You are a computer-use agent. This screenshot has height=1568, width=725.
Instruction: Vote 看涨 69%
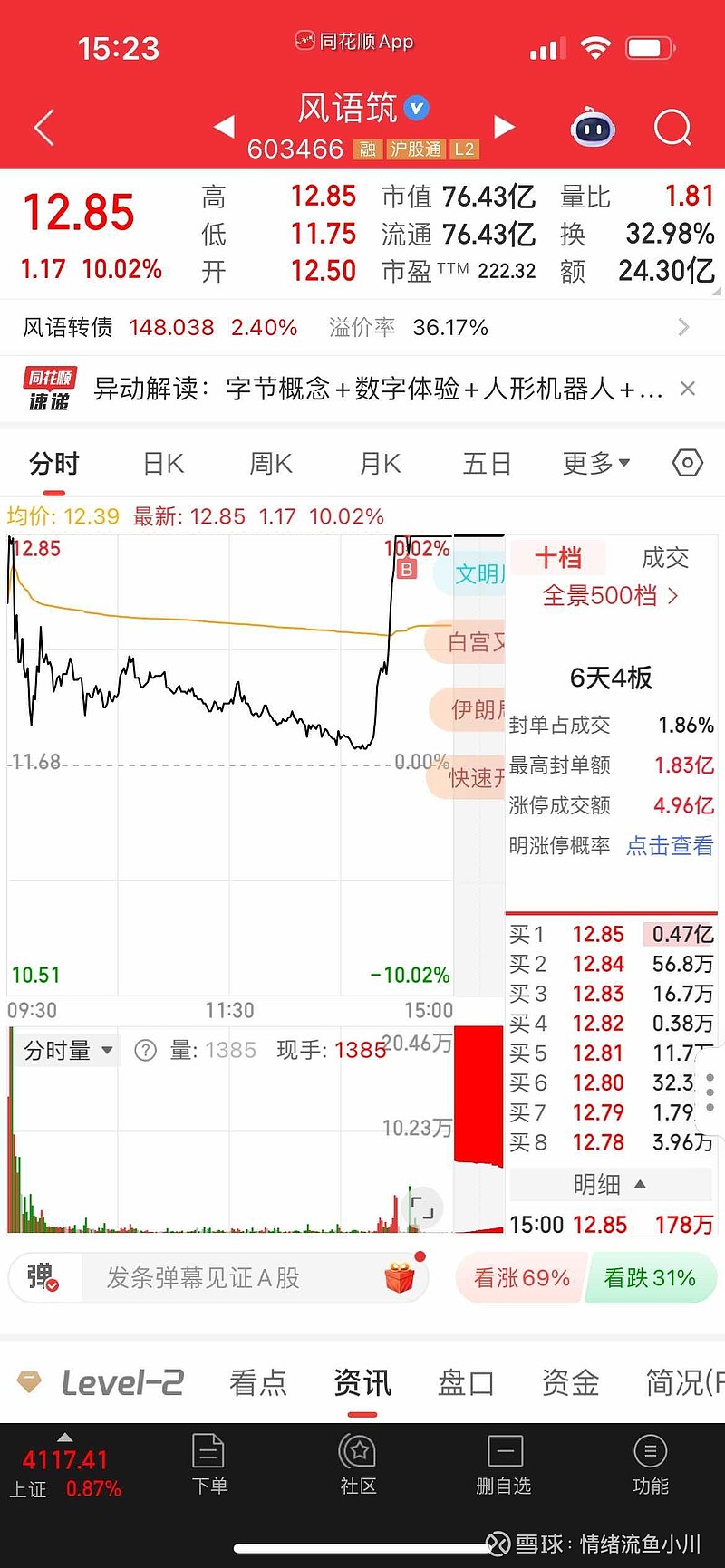pyautogui.click(x=522, y=1277)
